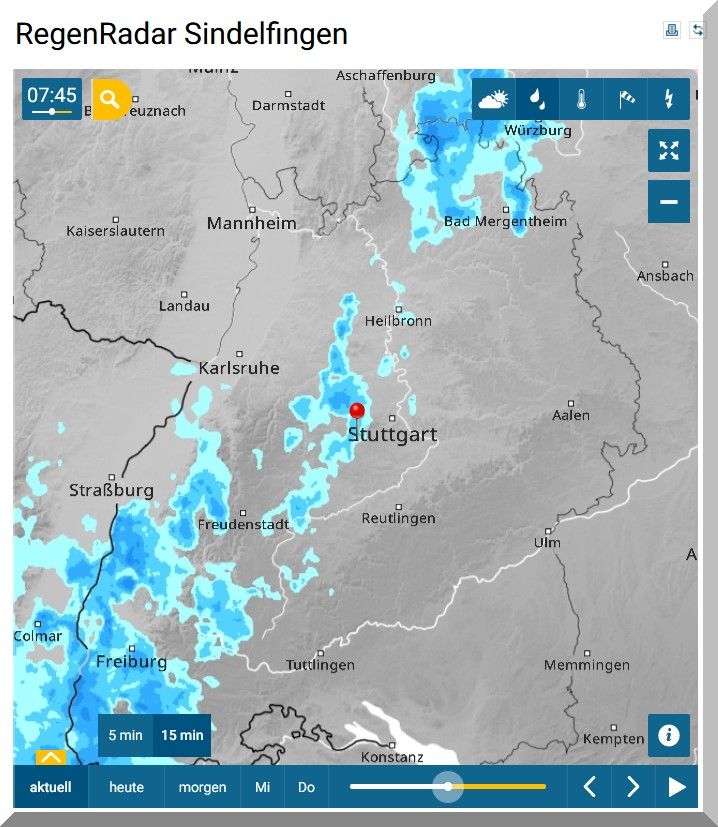Switch to the wind sock layer
The width and height of the screenshot is (718, 827).
tap(625, 99)
